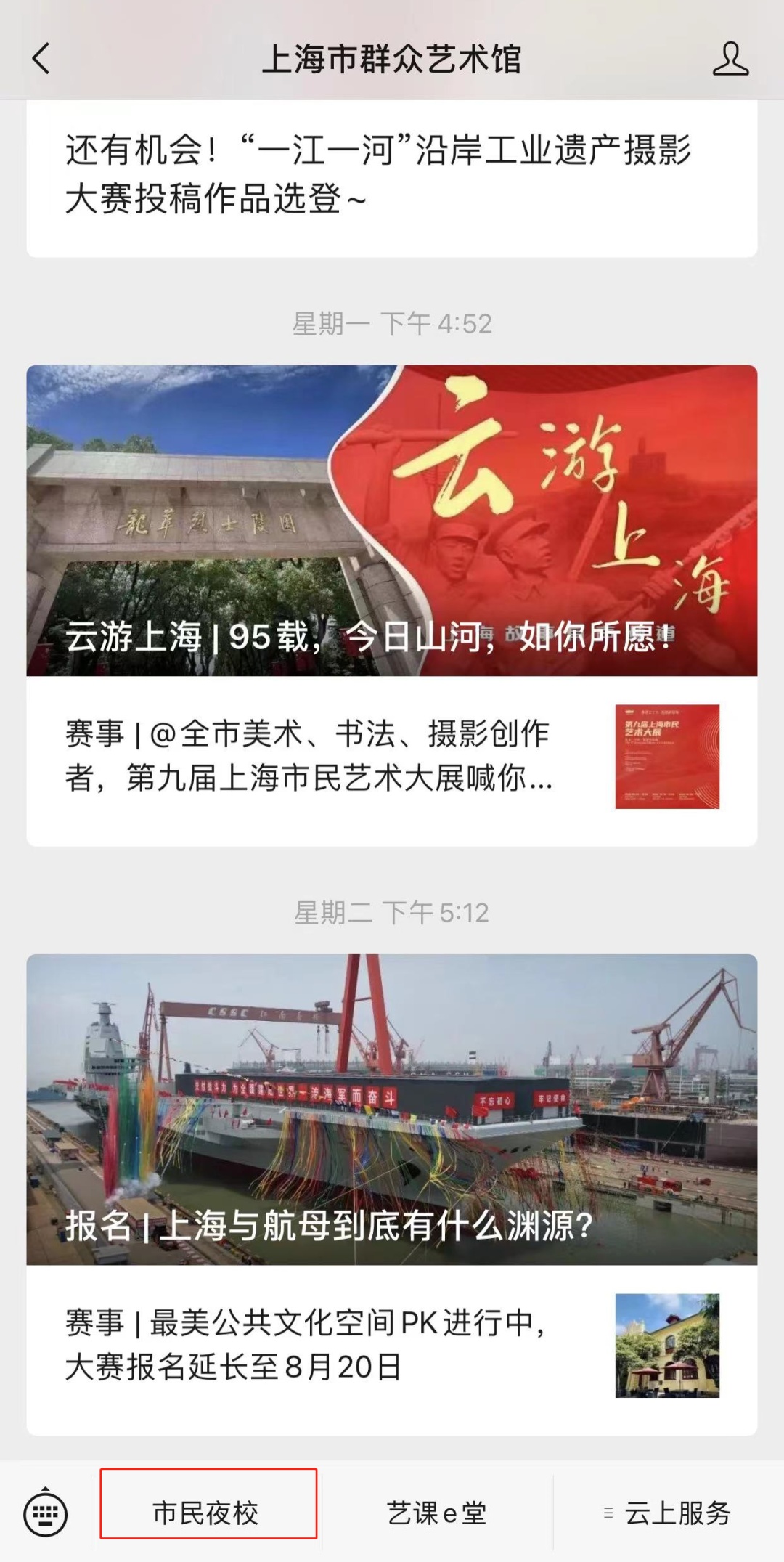The height and width of the screenshot is (1562, 784).
Task: Expand the 云上服务 menu
Action: [x=668, y=1513]
